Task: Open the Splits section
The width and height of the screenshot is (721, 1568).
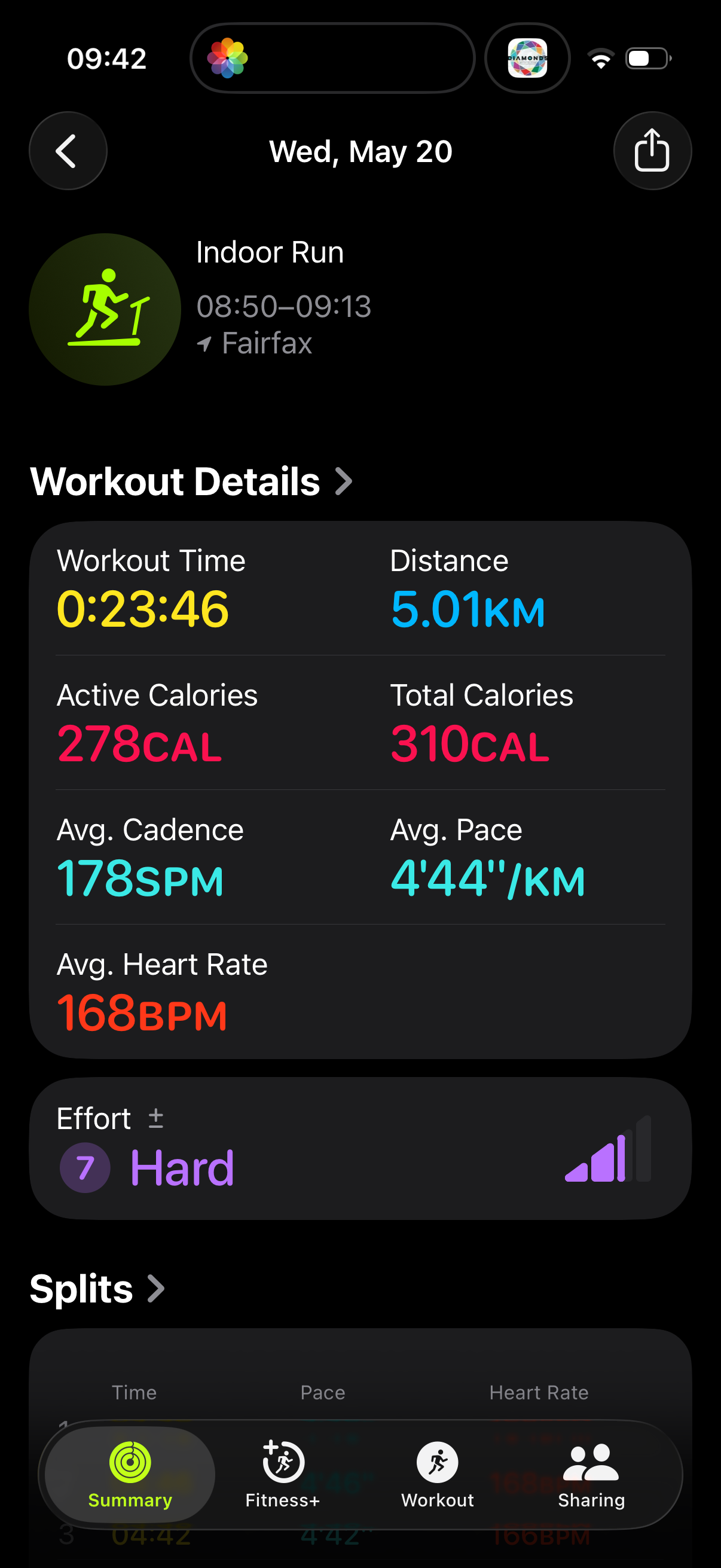Action: pyautogui.click(x=97, y=1289)
